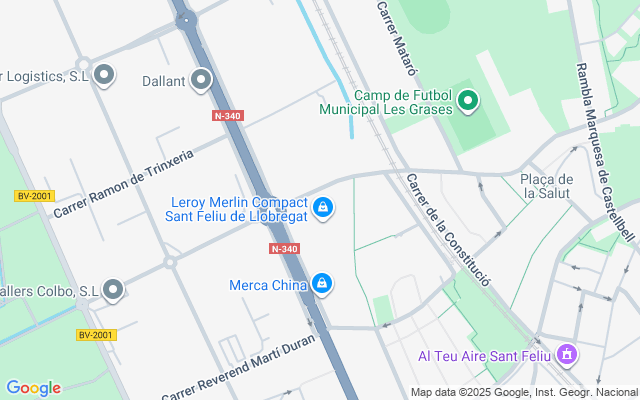
Task: Open the Logistics, S.L business pin
Action: pos(104,75)
